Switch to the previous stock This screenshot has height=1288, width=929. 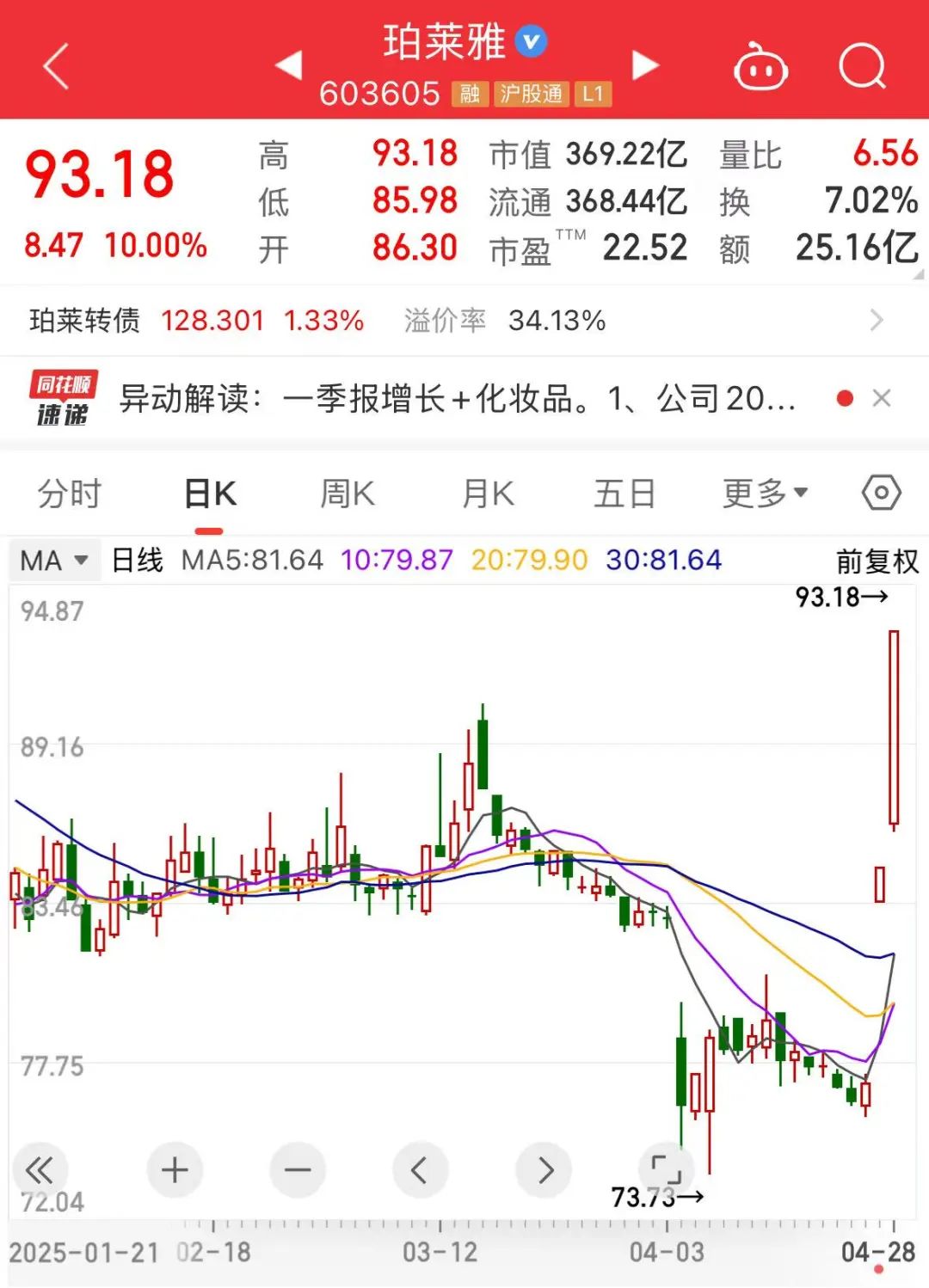pyautogui.click(x=289, y=65)
